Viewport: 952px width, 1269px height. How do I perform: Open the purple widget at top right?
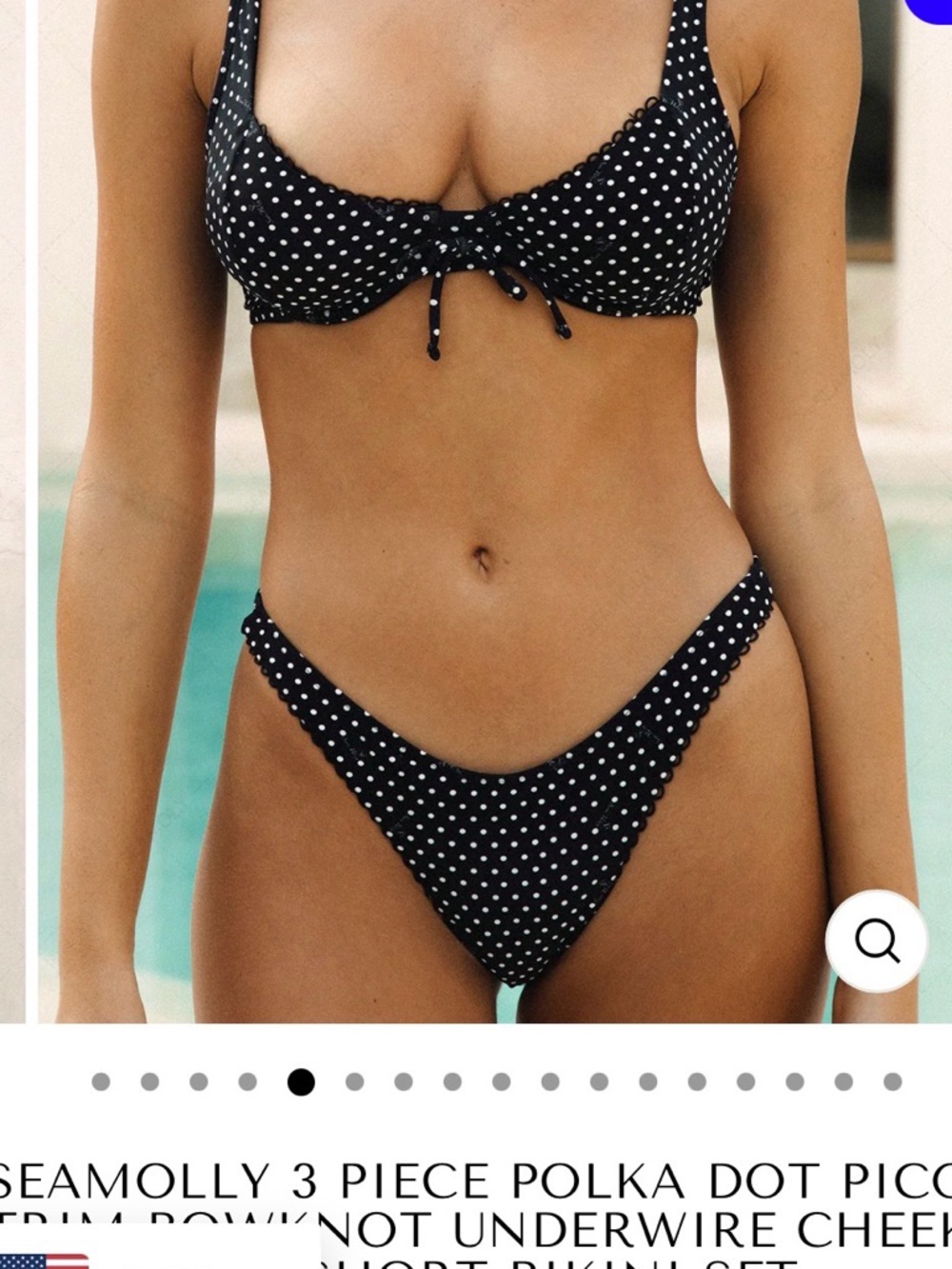pyautogui.click(x=936, y=10)
